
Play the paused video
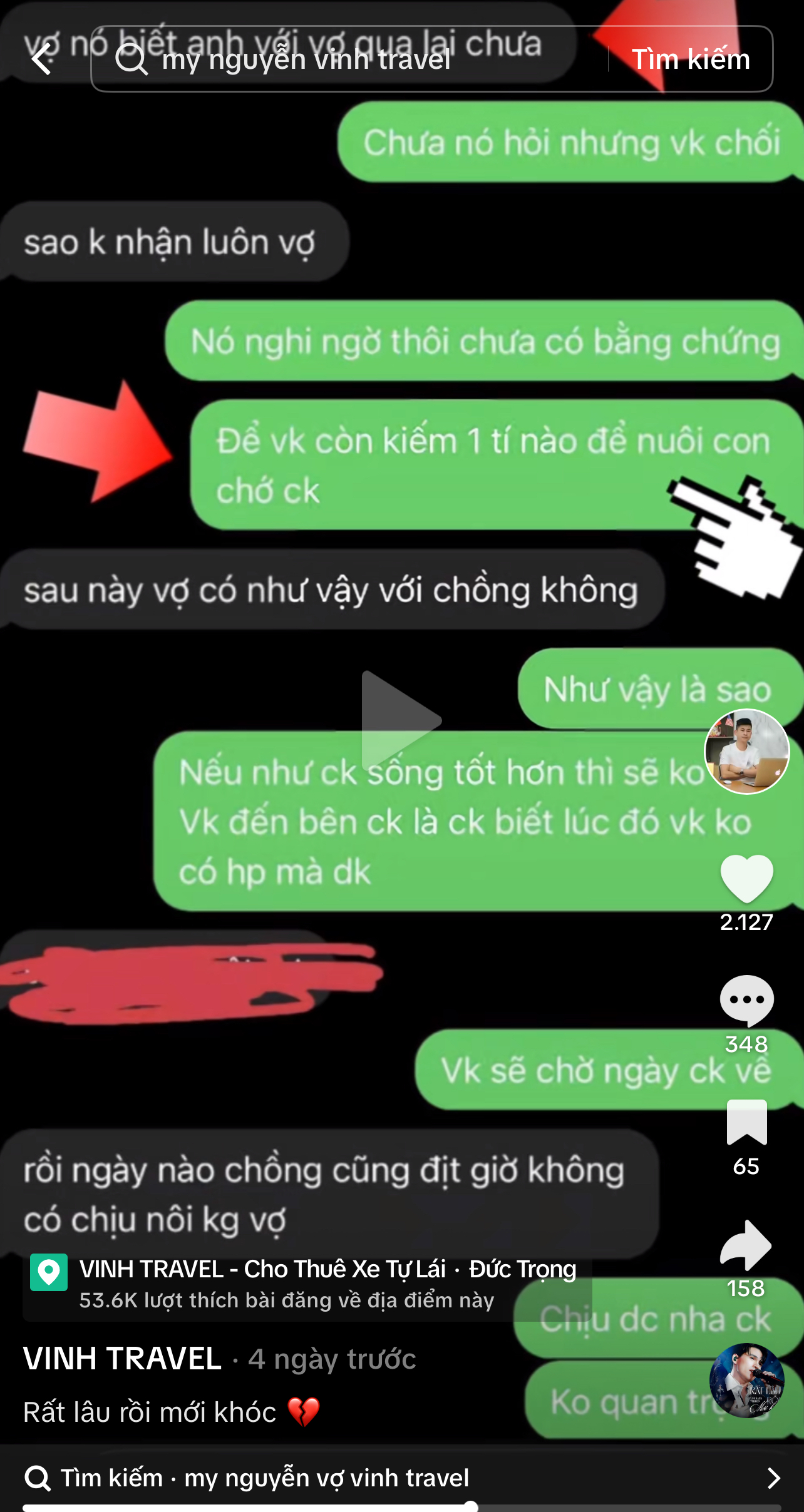pyautogui.click(x=401, y=720)
